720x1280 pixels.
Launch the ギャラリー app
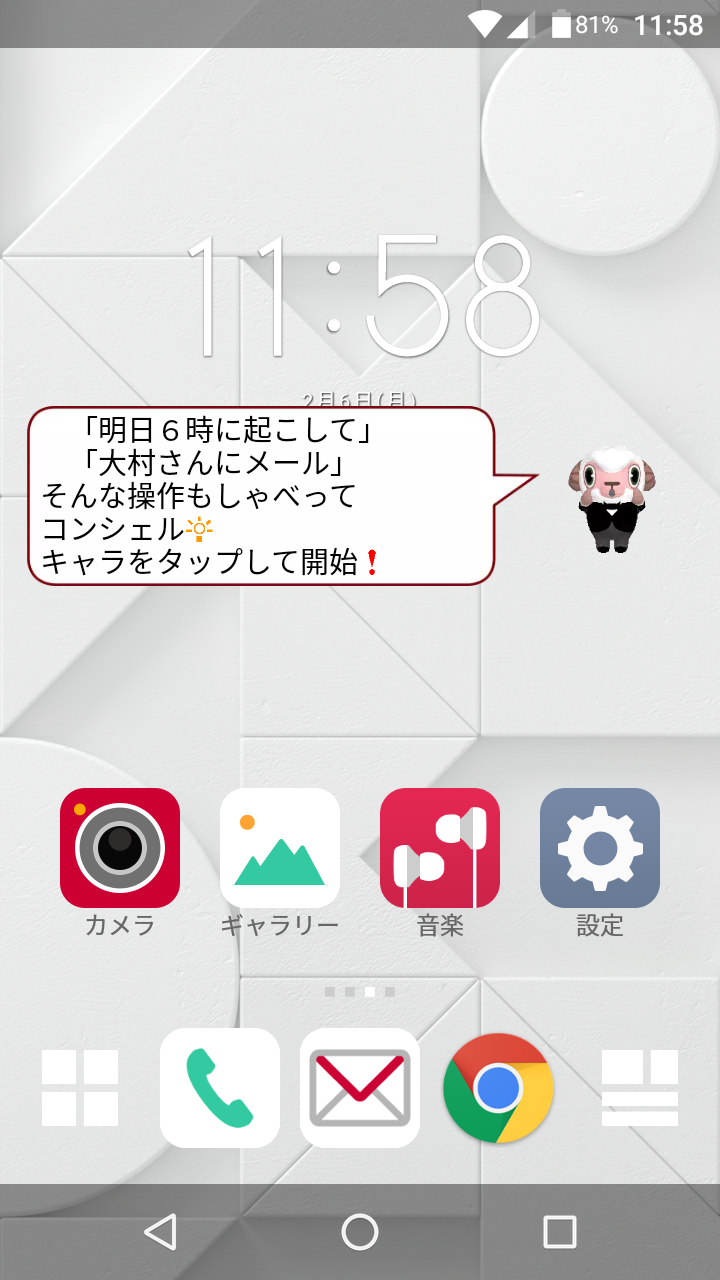(280, 848)
